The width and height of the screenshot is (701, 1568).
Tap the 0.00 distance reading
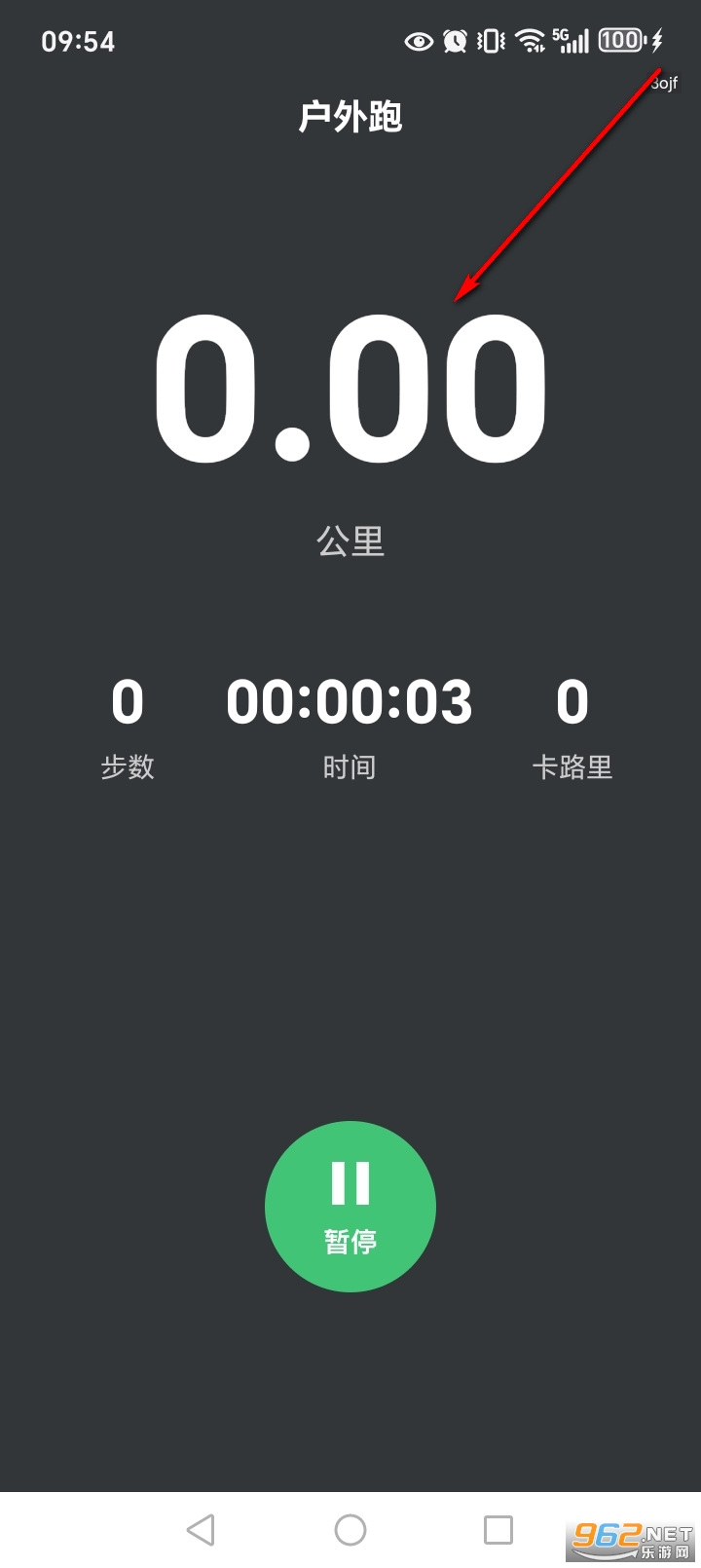click(x=350, y=390)
